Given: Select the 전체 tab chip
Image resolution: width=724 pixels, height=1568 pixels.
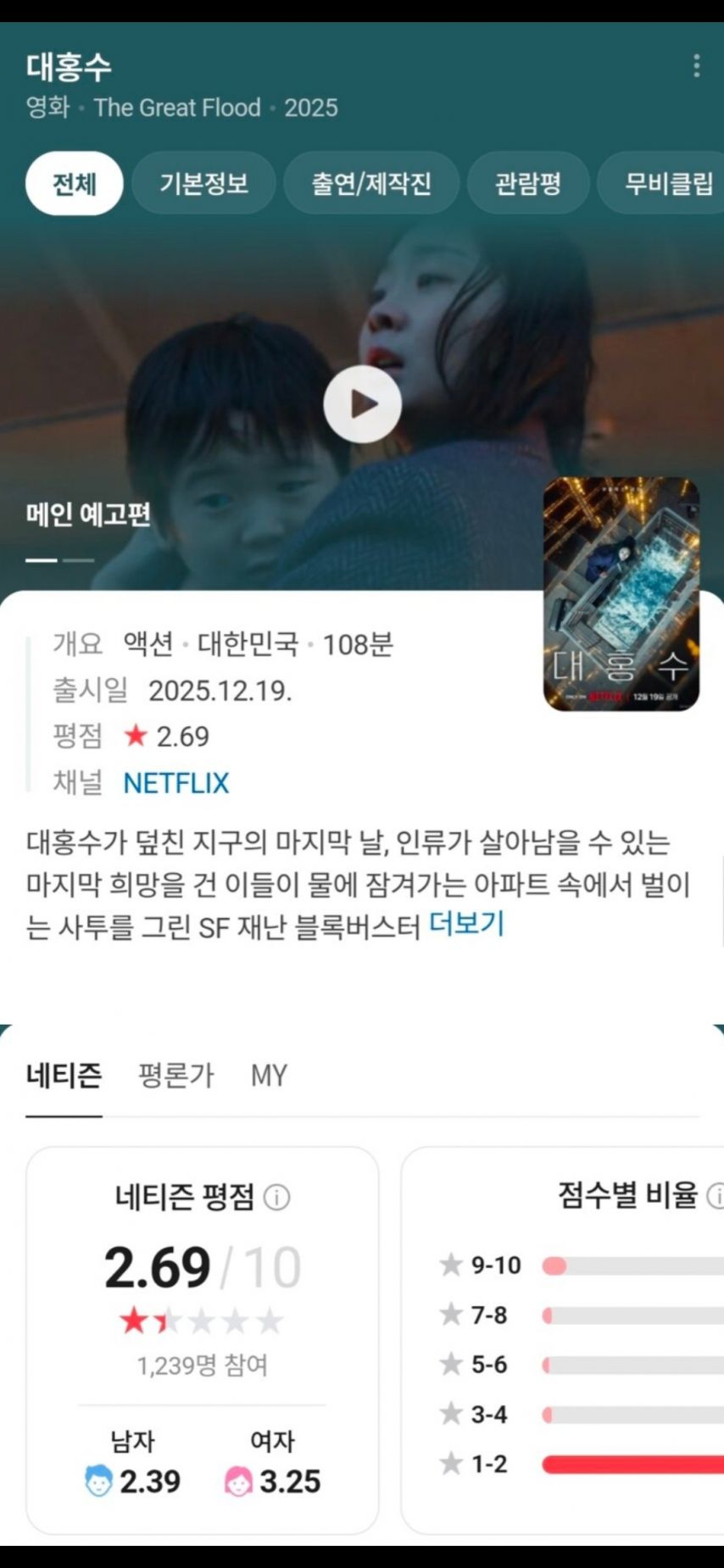Looking at the screenshot, I should tap(75, 183).
